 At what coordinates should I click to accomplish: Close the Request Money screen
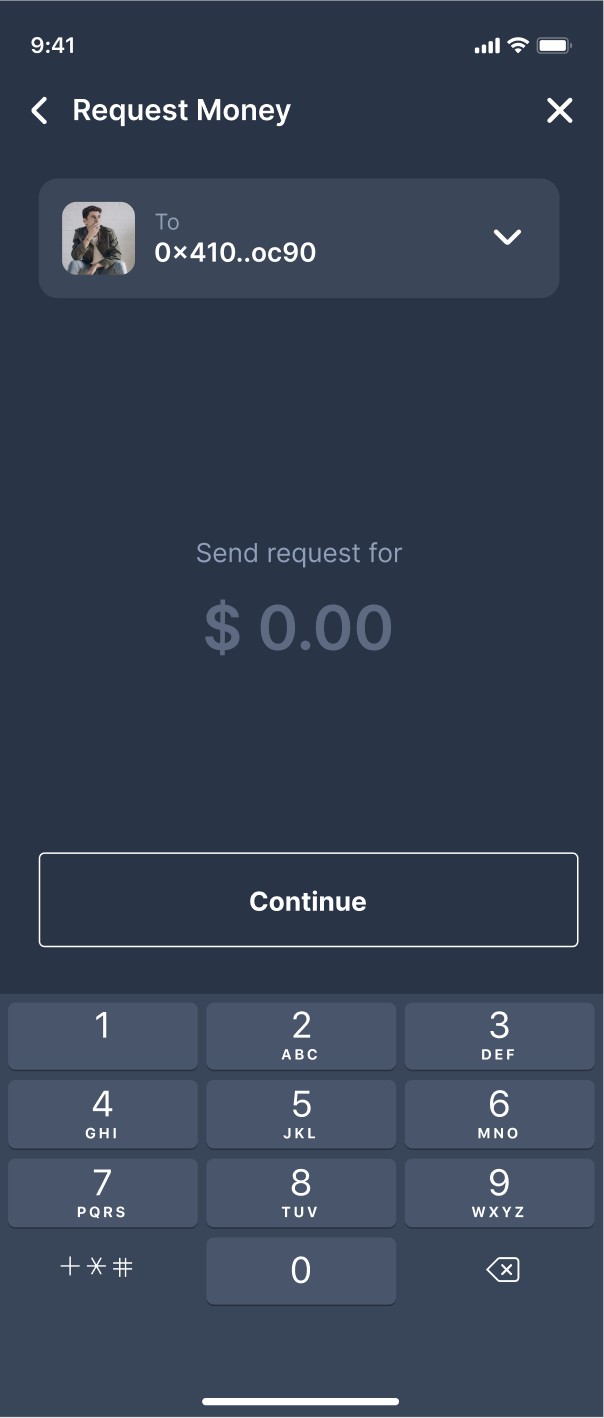[559, 111]
